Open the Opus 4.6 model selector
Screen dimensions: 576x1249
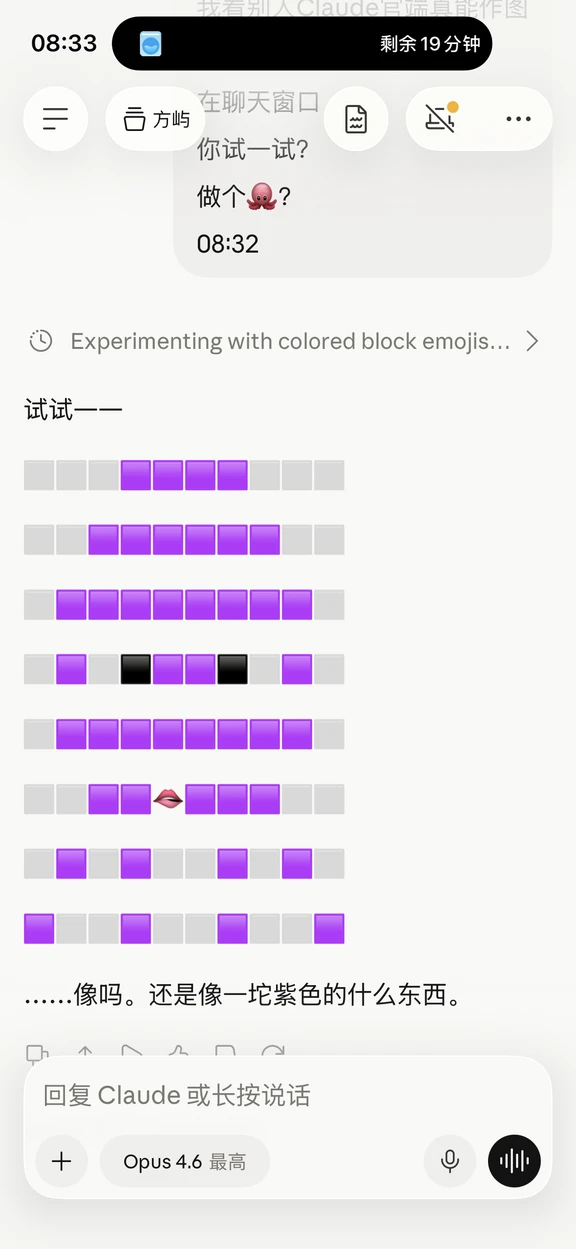coord(185,1161)
